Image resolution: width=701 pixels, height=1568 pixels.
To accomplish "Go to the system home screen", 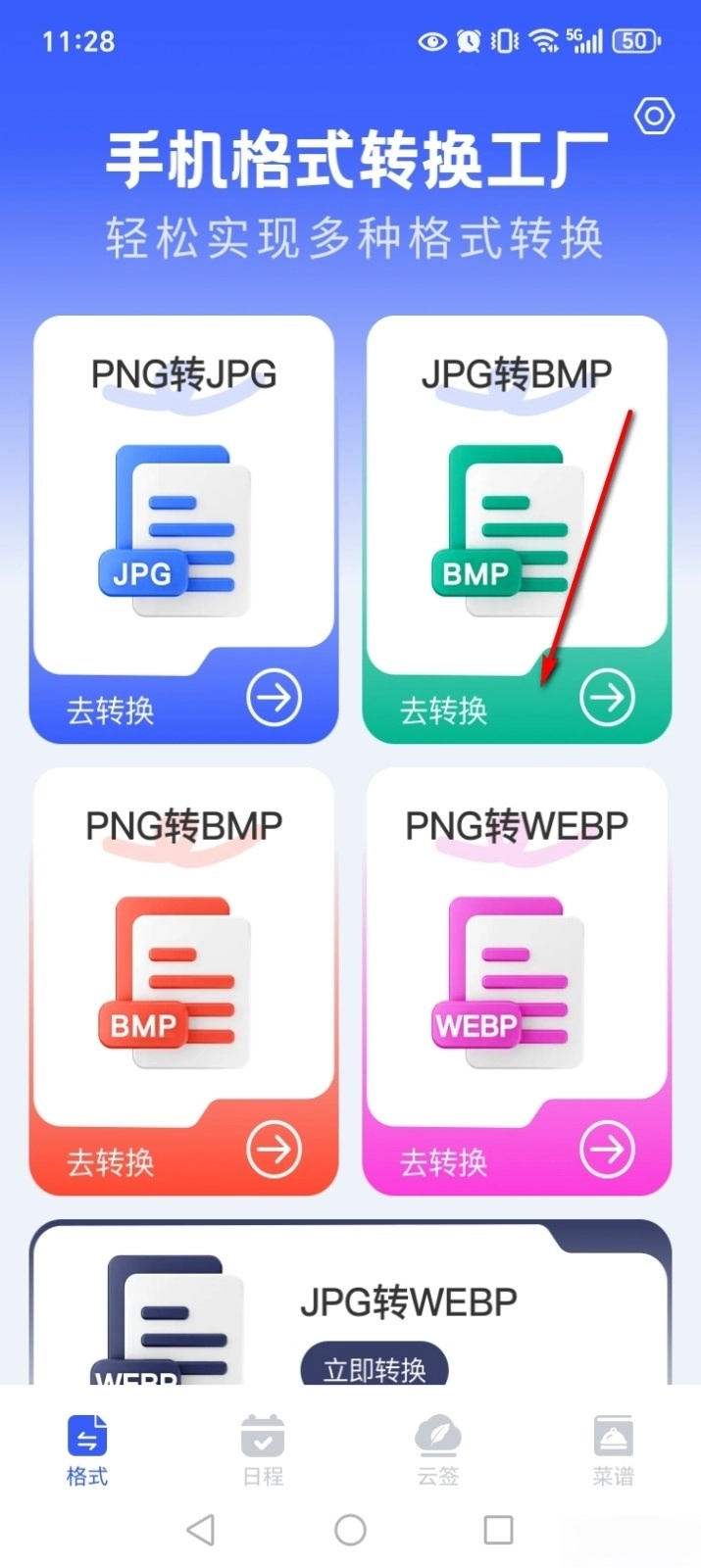I will coord(350,1530).
